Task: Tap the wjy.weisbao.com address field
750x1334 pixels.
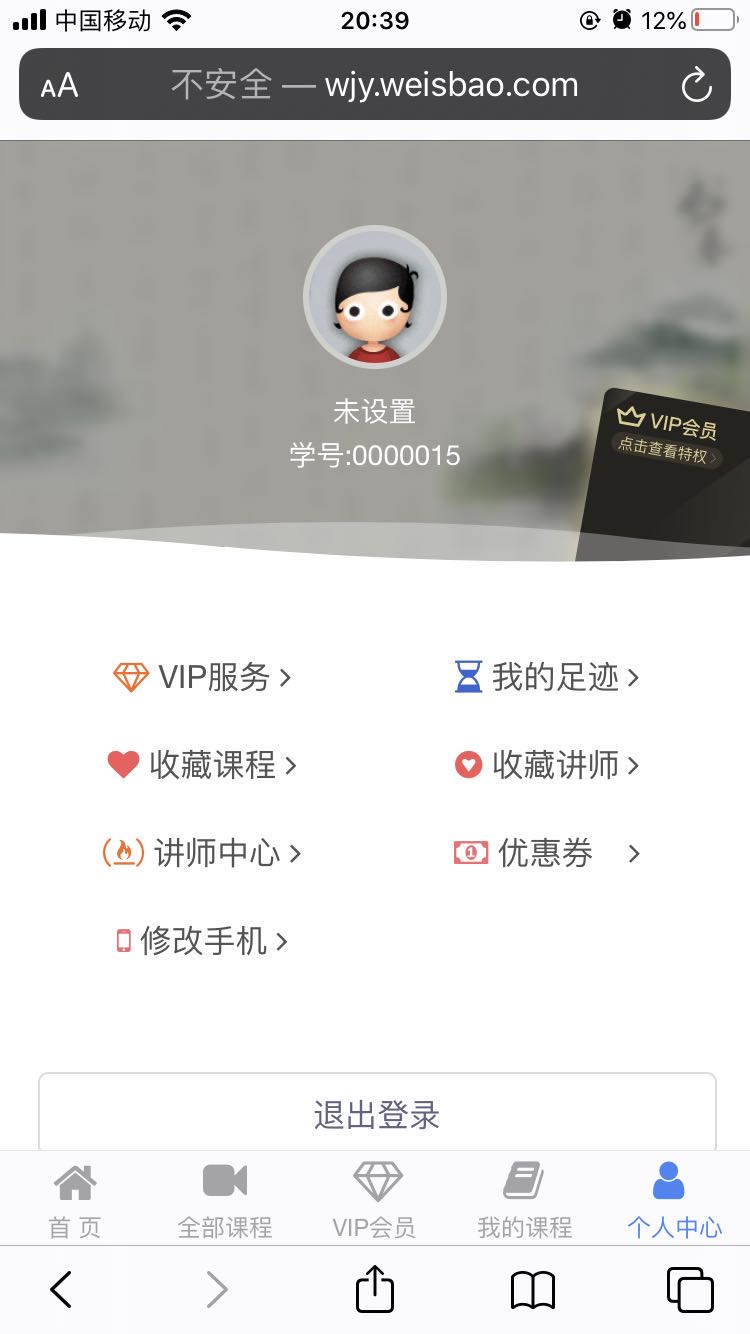Action: 375,85
